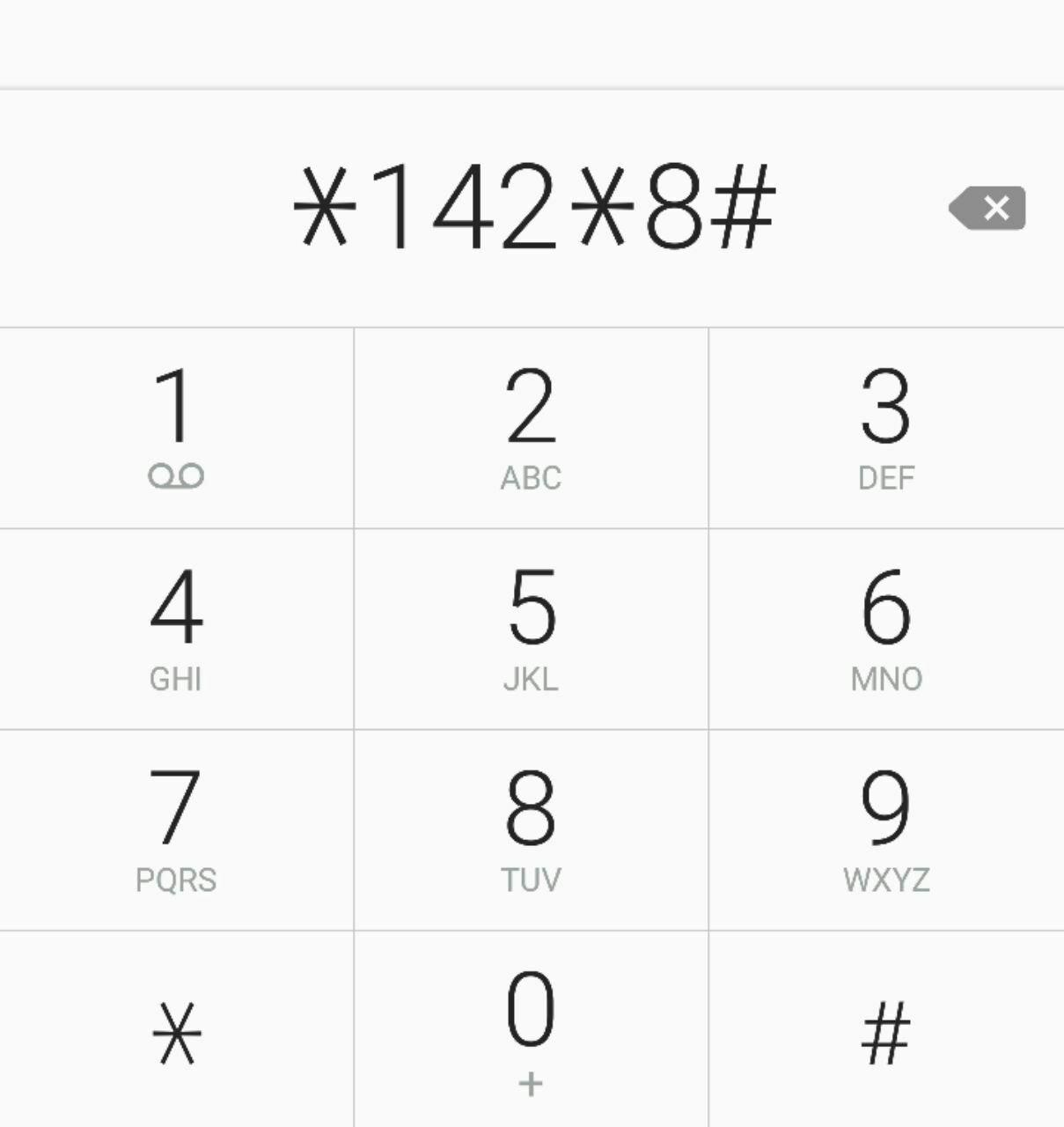This screenshot has width=1064, height=1127.
Task: Tap the 4 GHI key
Action: coord(176,629)
